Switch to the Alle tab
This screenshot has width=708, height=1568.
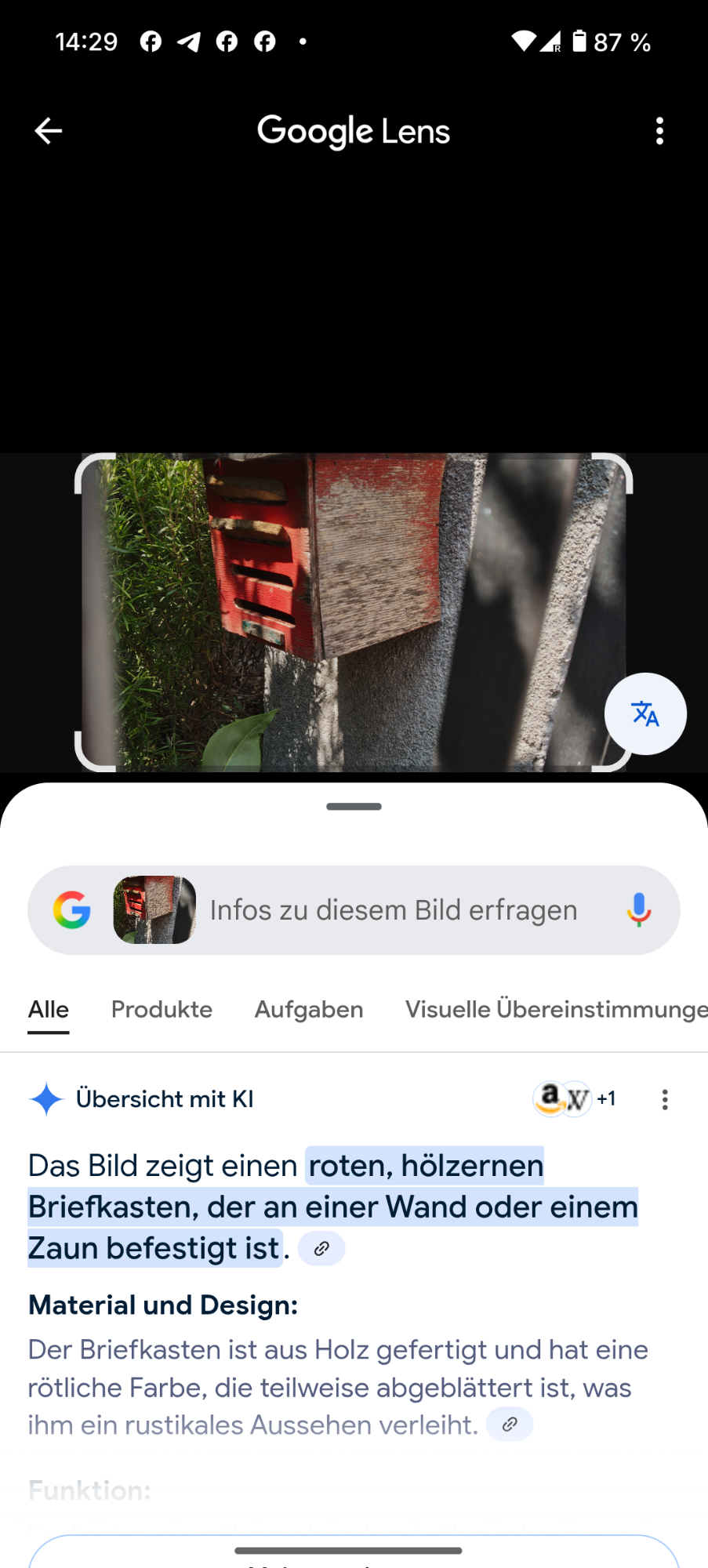49,1010
